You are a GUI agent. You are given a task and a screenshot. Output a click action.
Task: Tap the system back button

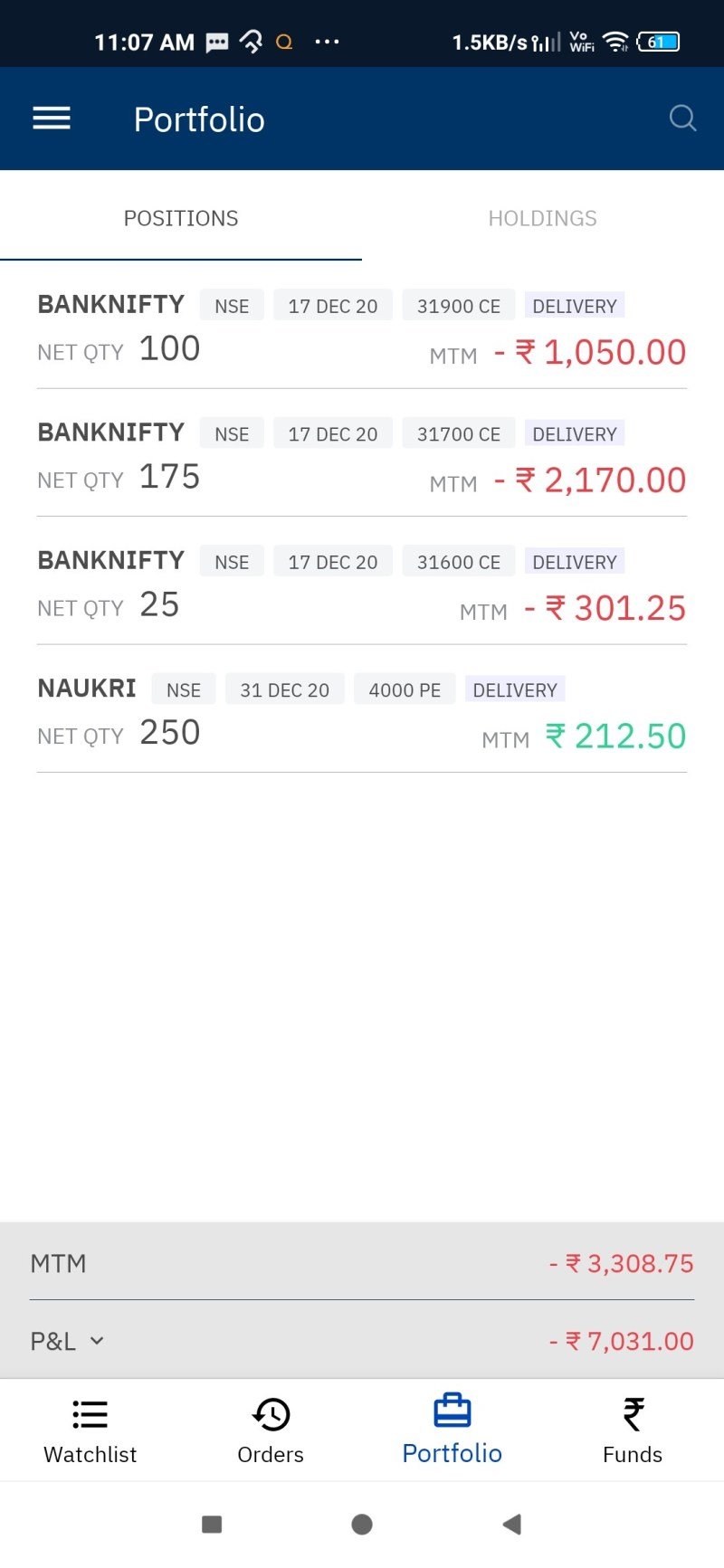click(511, 1525)
